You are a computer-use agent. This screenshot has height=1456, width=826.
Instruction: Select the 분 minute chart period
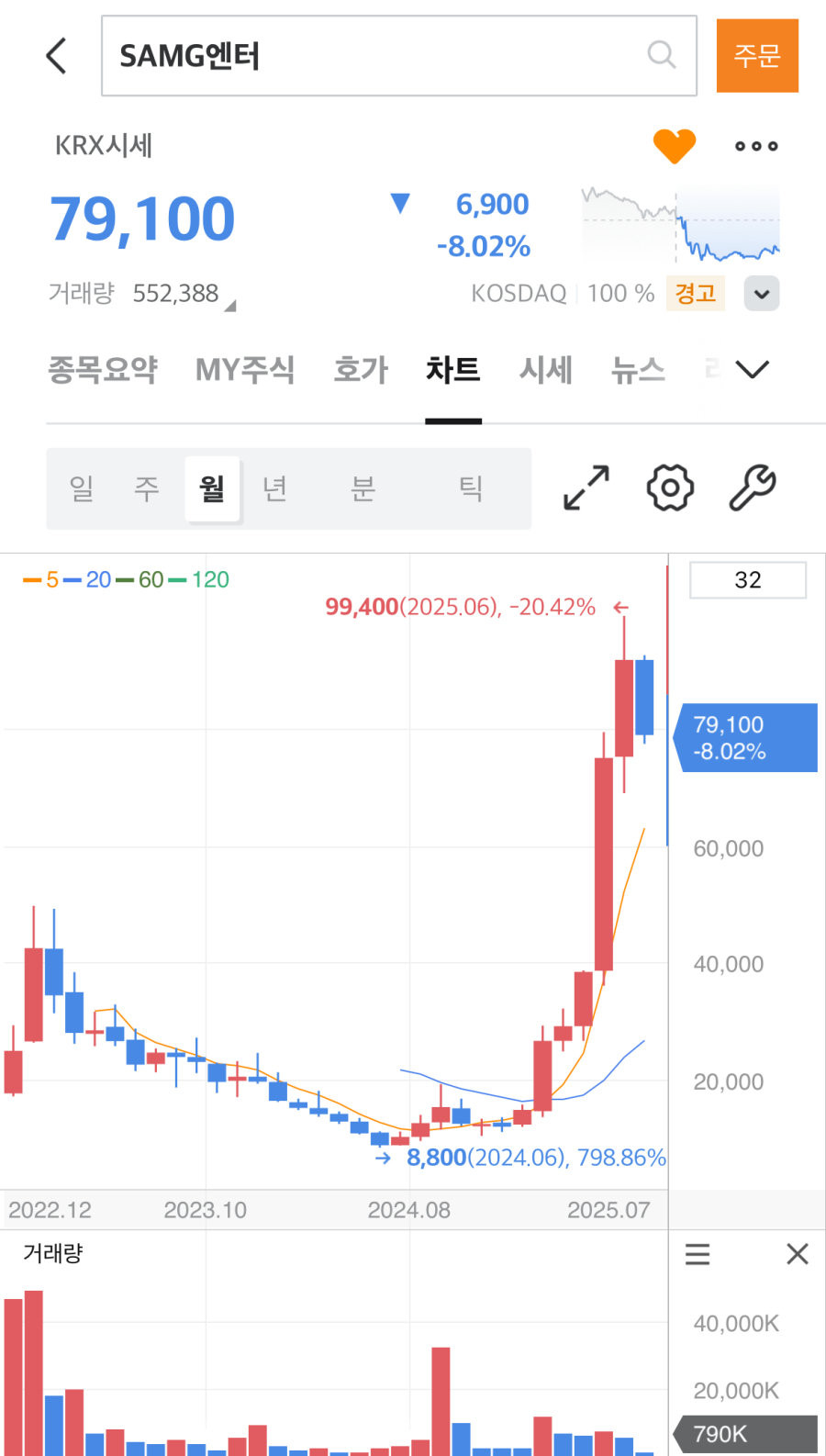coord(363,488)
